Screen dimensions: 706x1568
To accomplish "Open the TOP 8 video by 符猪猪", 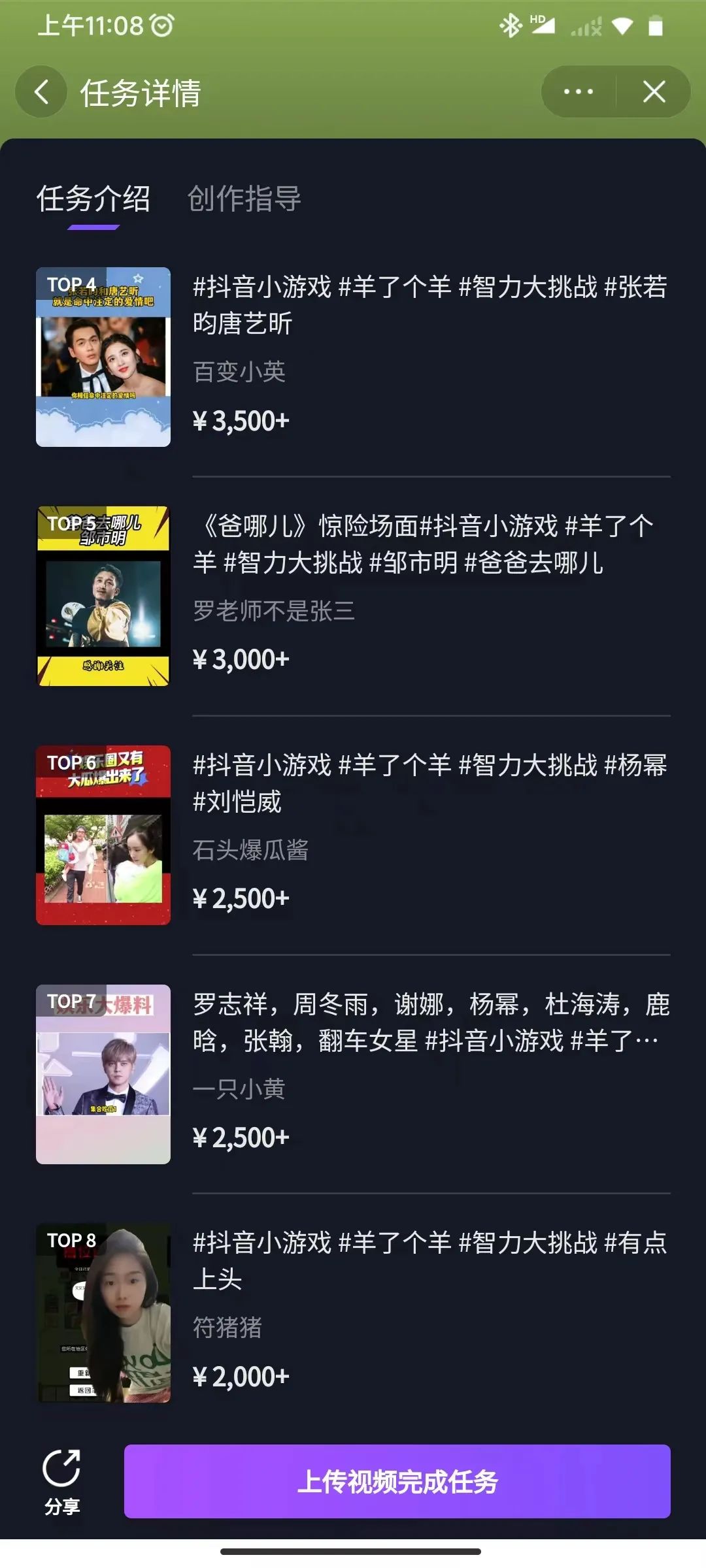I will coord(103,1313).
